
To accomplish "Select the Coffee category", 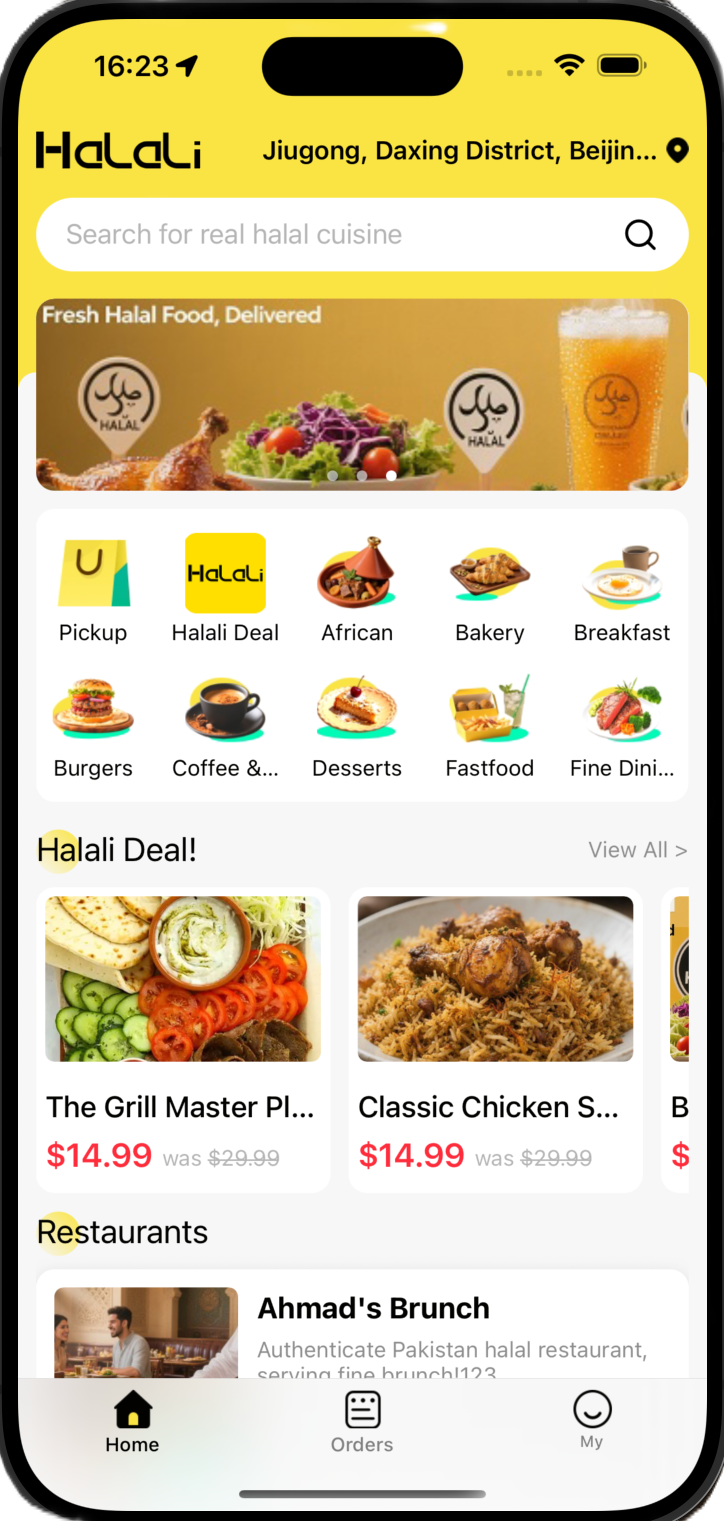I will pos(225,726).
